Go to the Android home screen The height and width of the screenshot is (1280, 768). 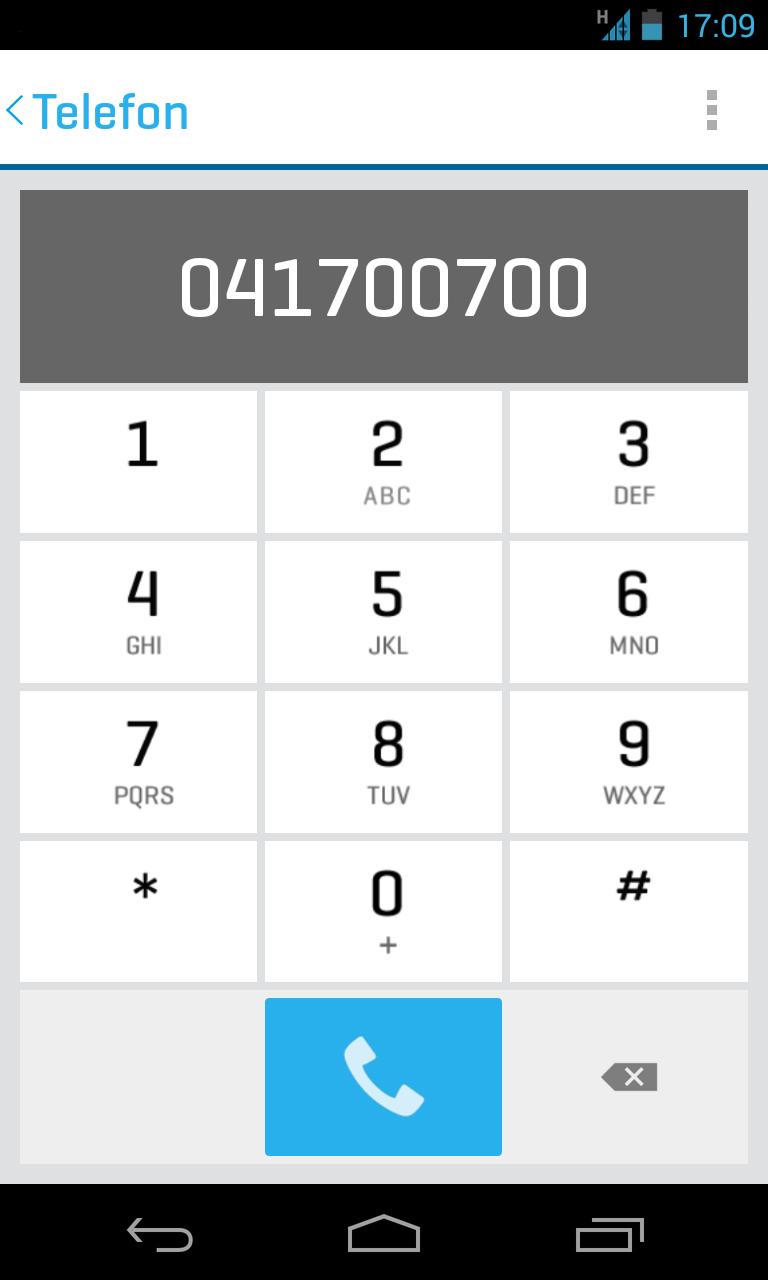point(384,1234)
